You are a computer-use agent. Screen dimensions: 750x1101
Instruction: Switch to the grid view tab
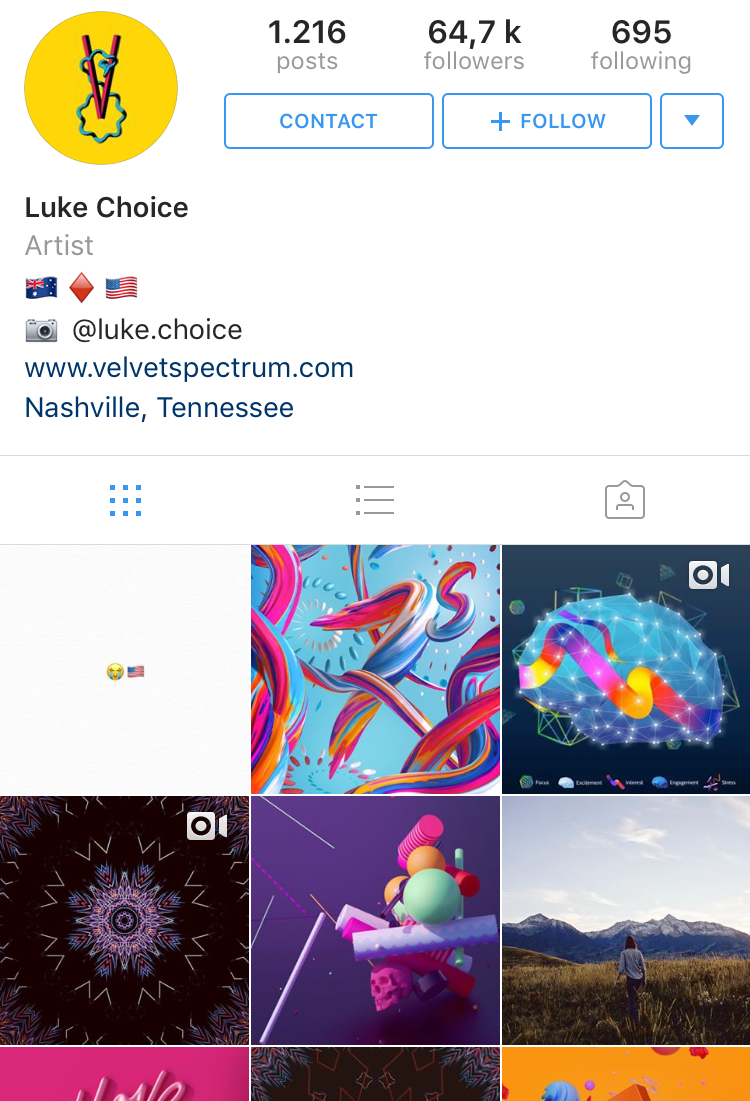pos(125,500)
